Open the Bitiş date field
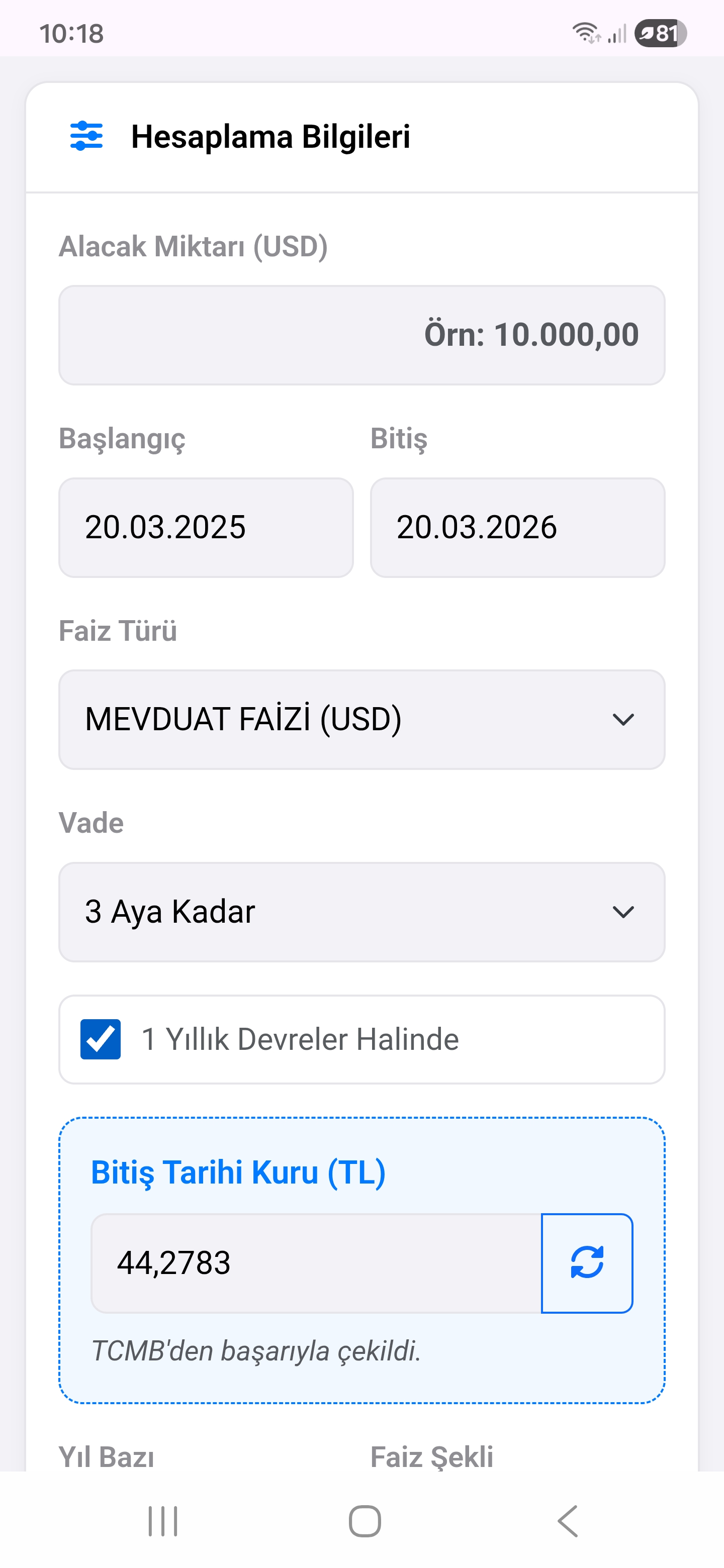This screenshot has width=724, height=1568. click(517, 527)
